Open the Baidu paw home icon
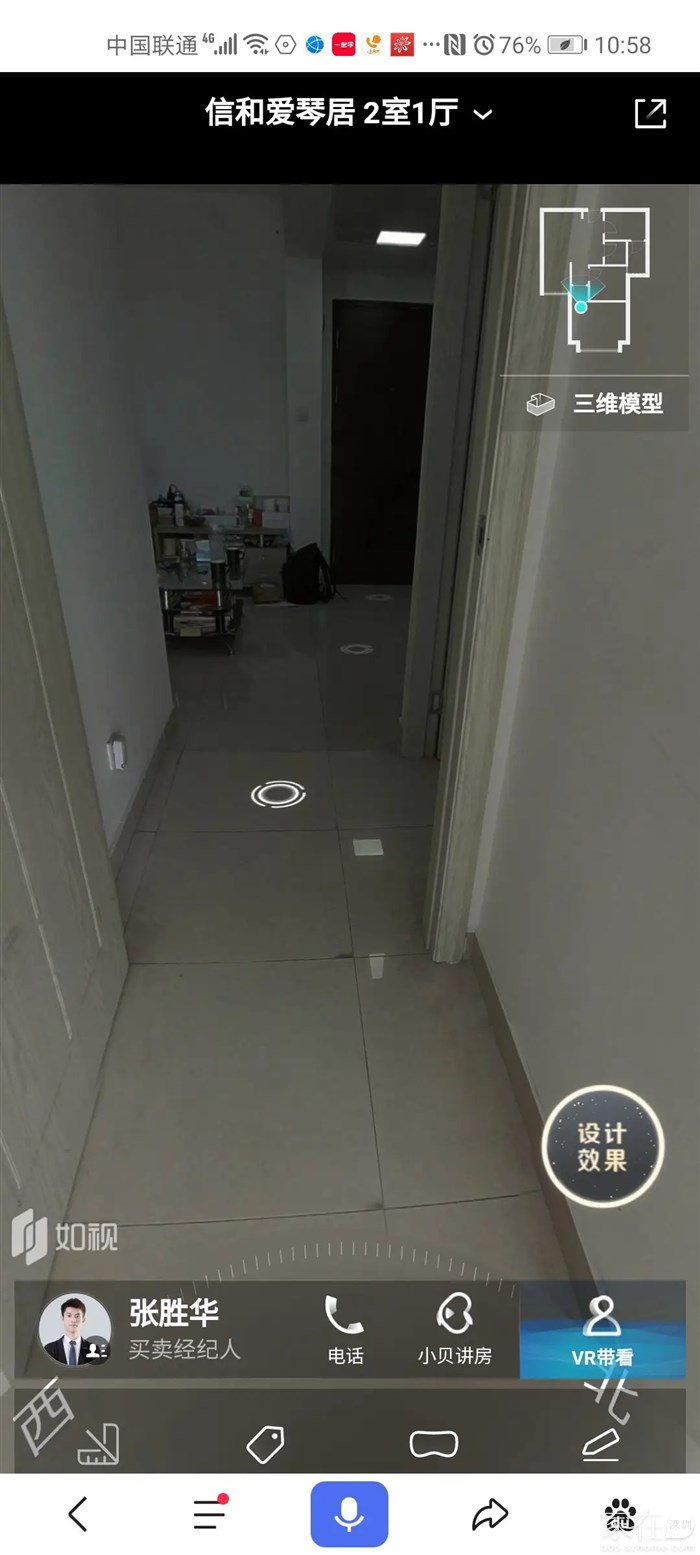Image resolution: width=700 pixels, height=1555 pixels. pyautogui.click(x=621, y=1514)
